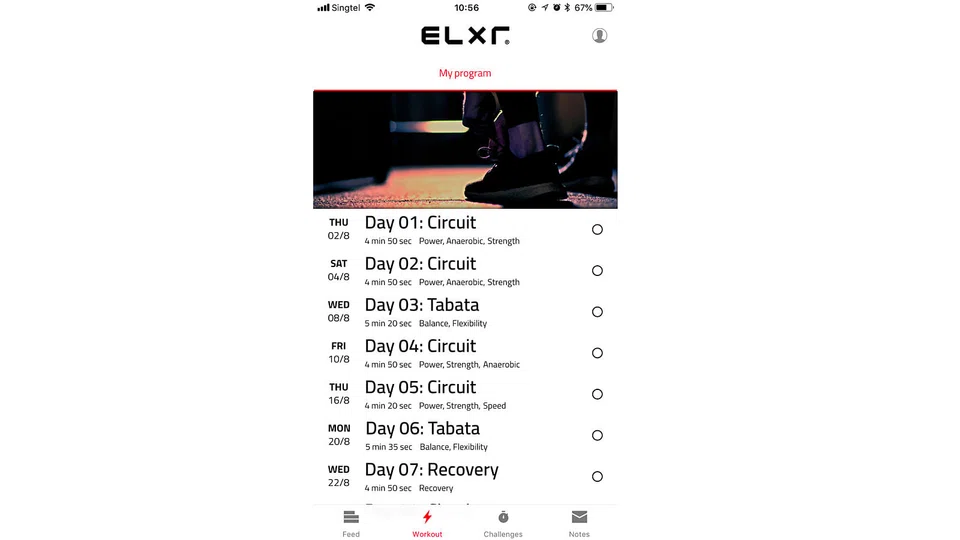Open the profile icon
The height and width of the screenshot is (540, 960).
(599, 36)
